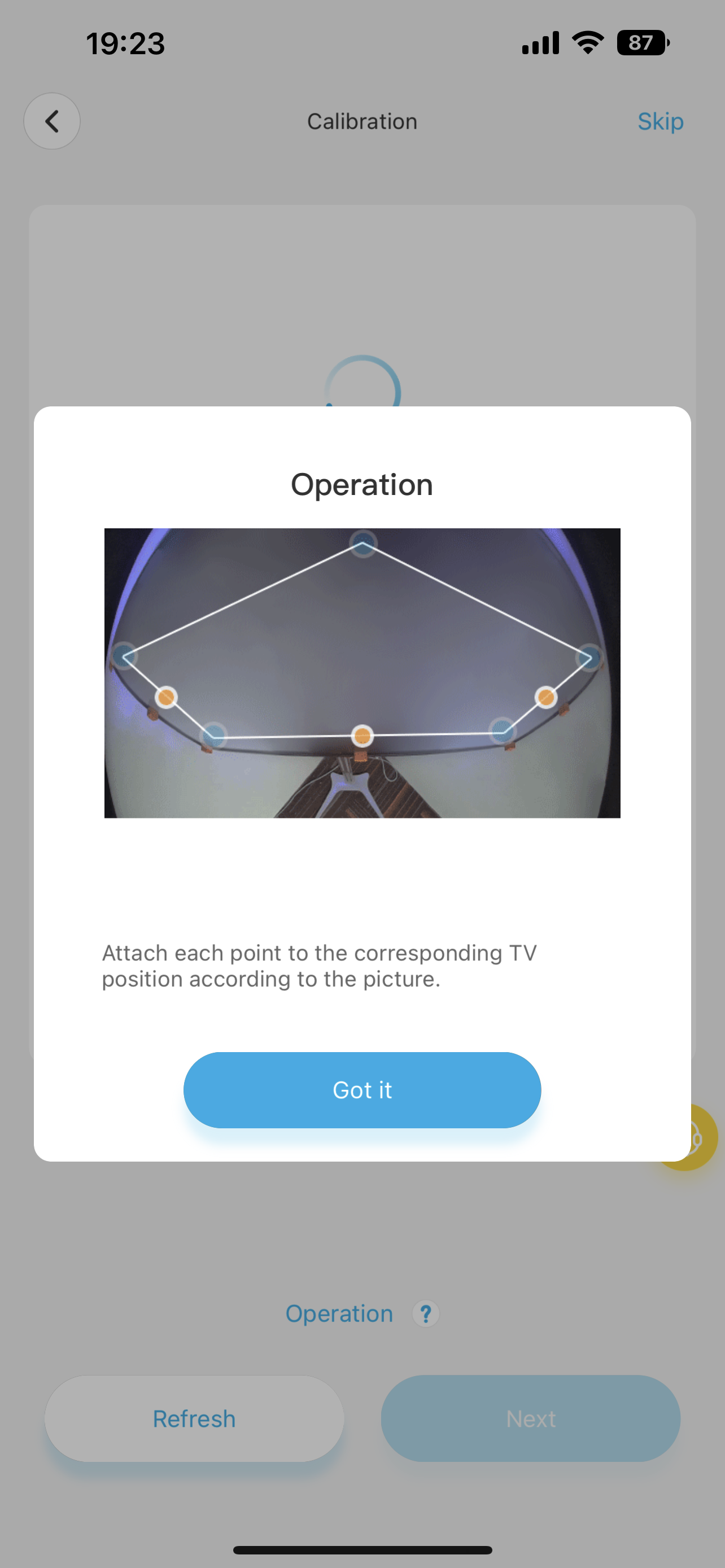Tap Got it to dismiss dialog
The height and width of the screenshot is (1568, 725).
tap(361, 1089)
